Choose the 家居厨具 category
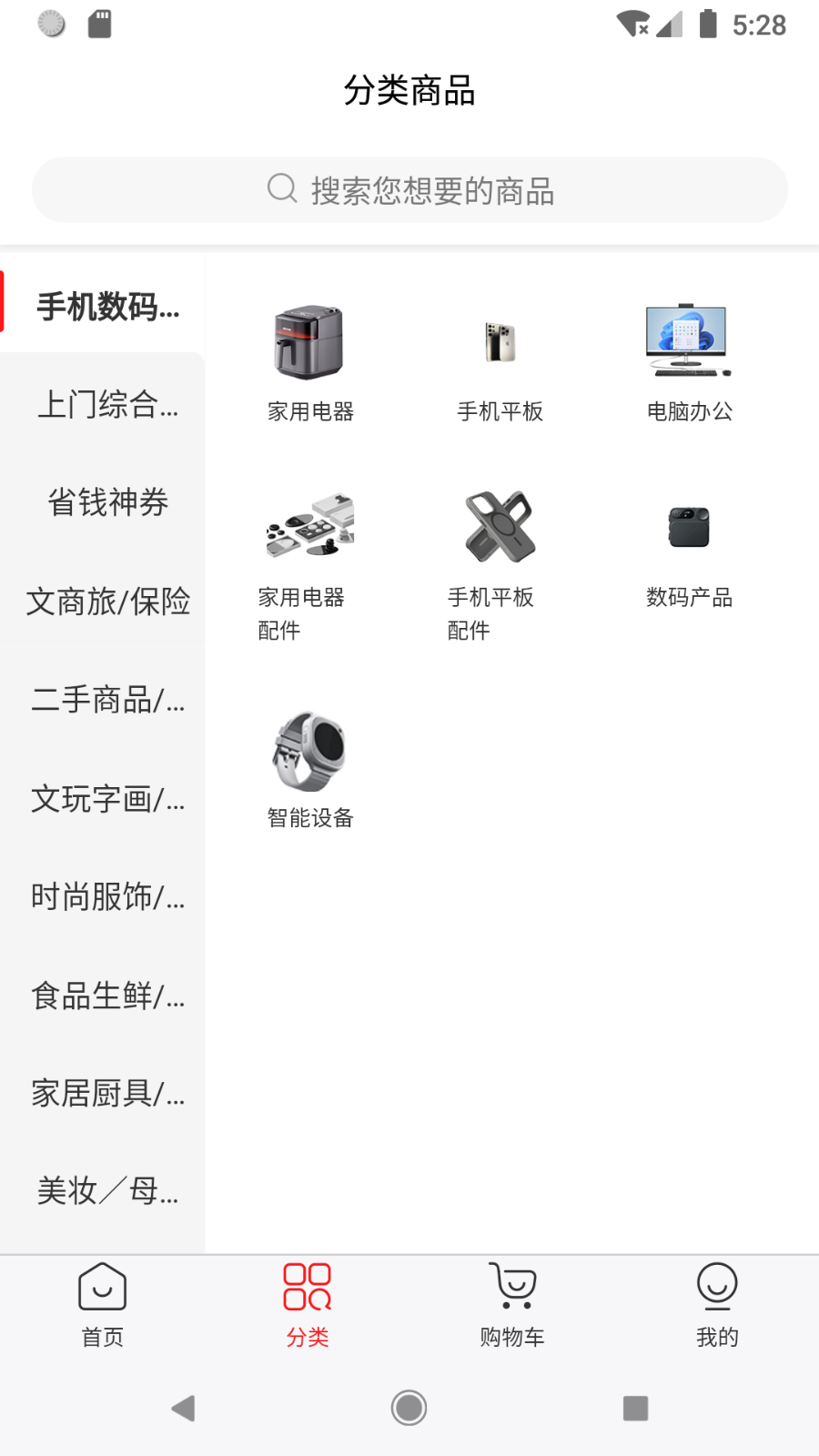 click(x=107, y=1093)
